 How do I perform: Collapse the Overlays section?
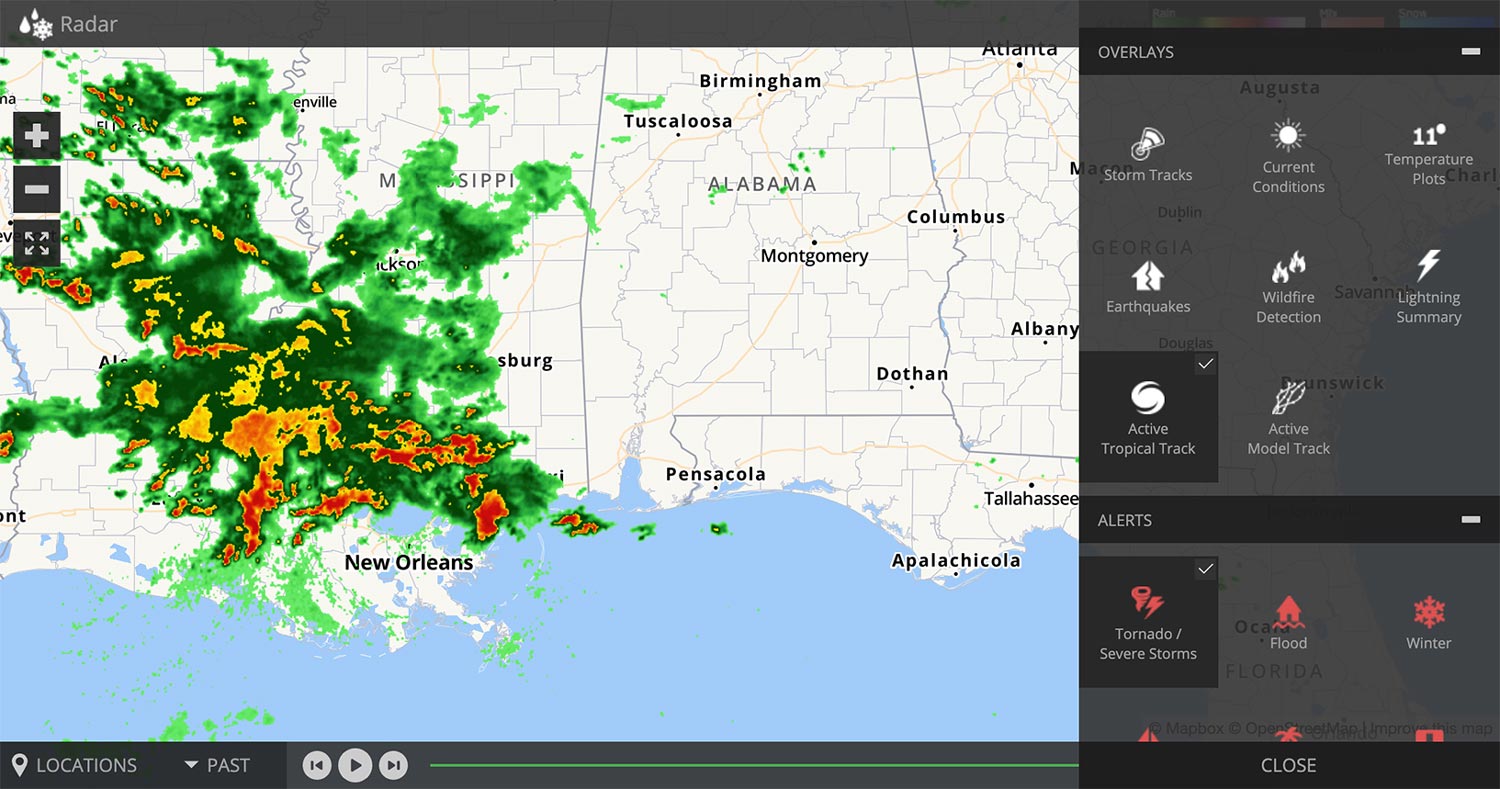tap(1470, 51)
